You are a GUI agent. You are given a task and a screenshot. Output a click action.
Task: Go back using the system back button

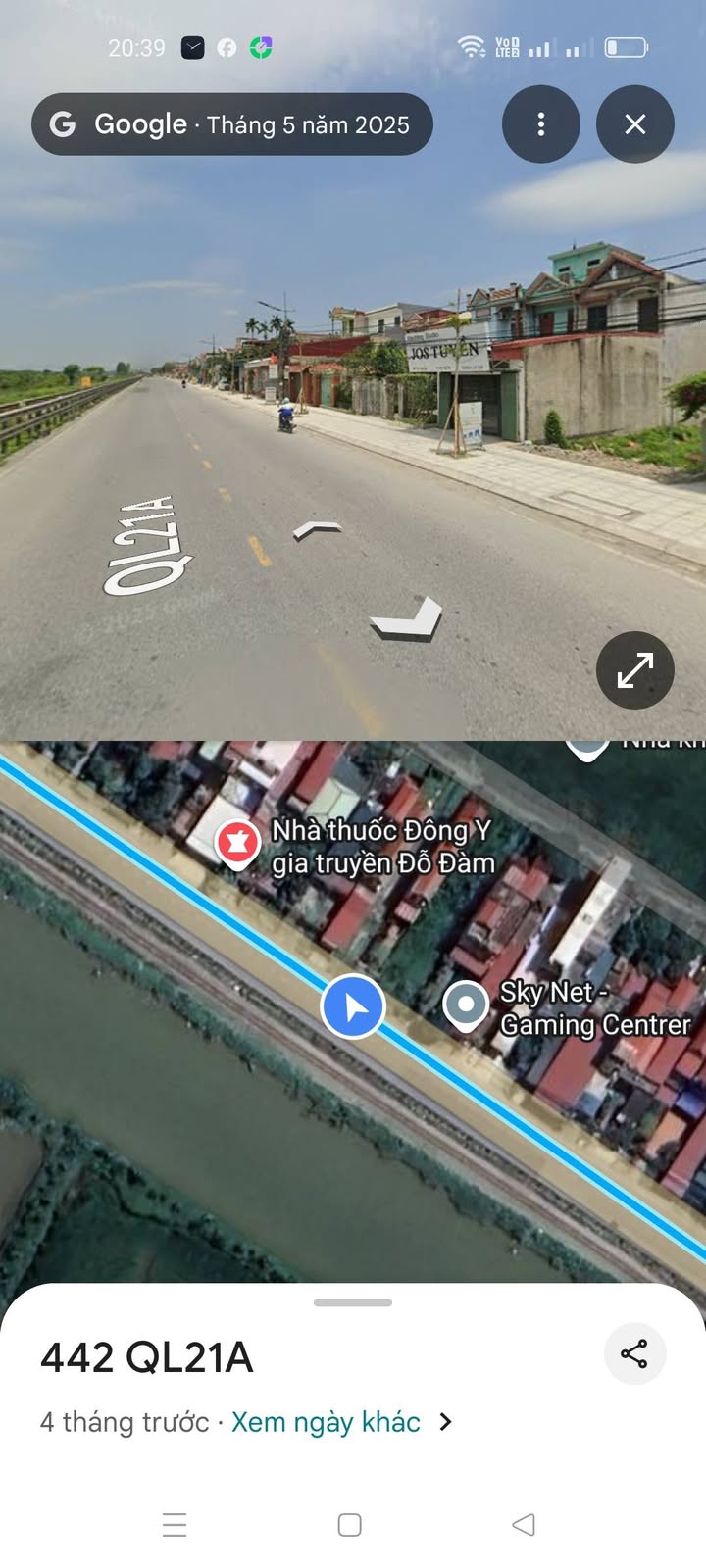[524, 1524]
